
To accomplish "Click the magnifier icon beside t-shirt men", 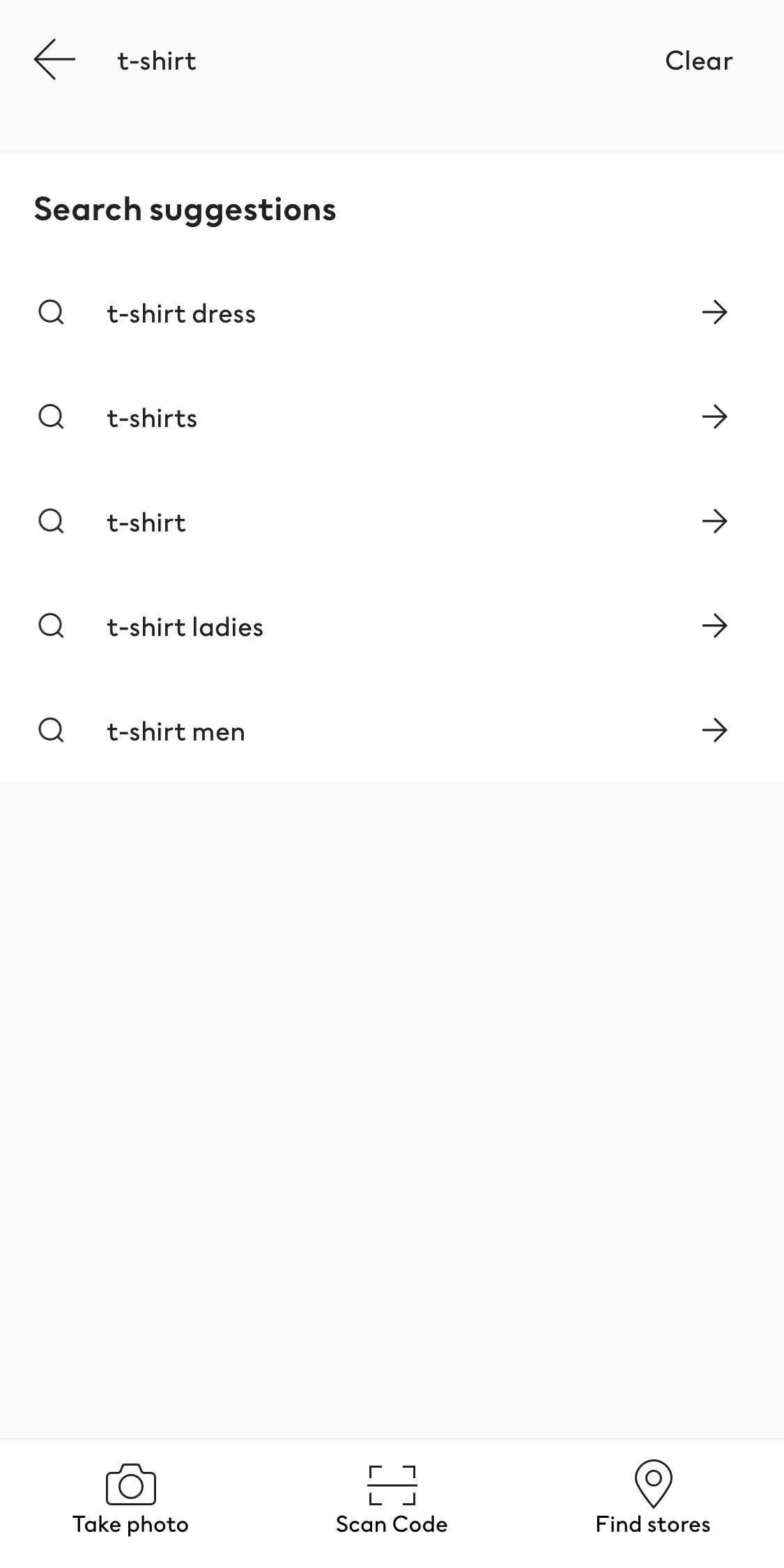I will 52,731.
